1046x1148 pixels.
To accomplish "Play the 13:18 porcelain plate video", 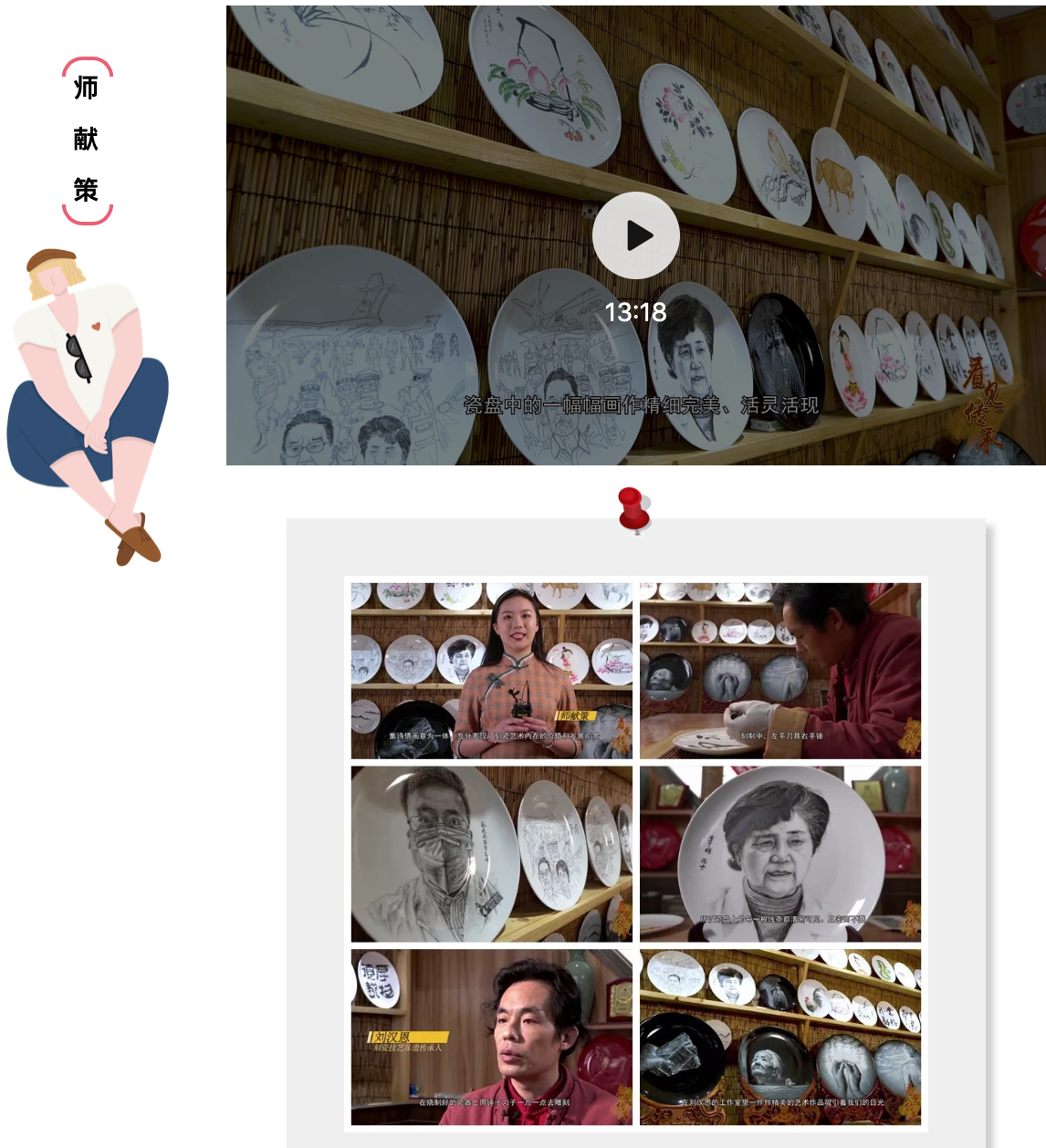I will click(636, 235).
